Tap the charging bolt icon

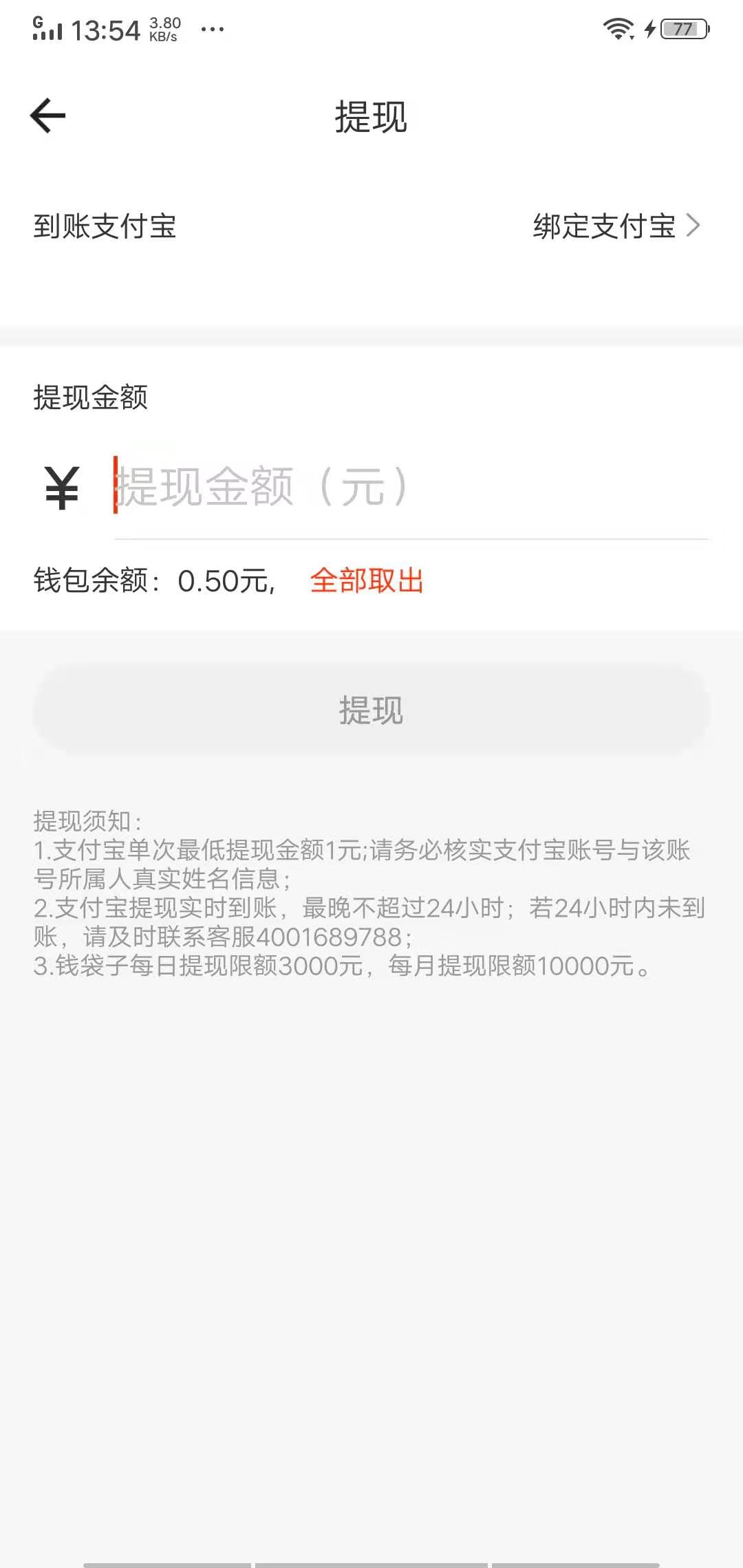pyautogui.click(x=648, y=29)
